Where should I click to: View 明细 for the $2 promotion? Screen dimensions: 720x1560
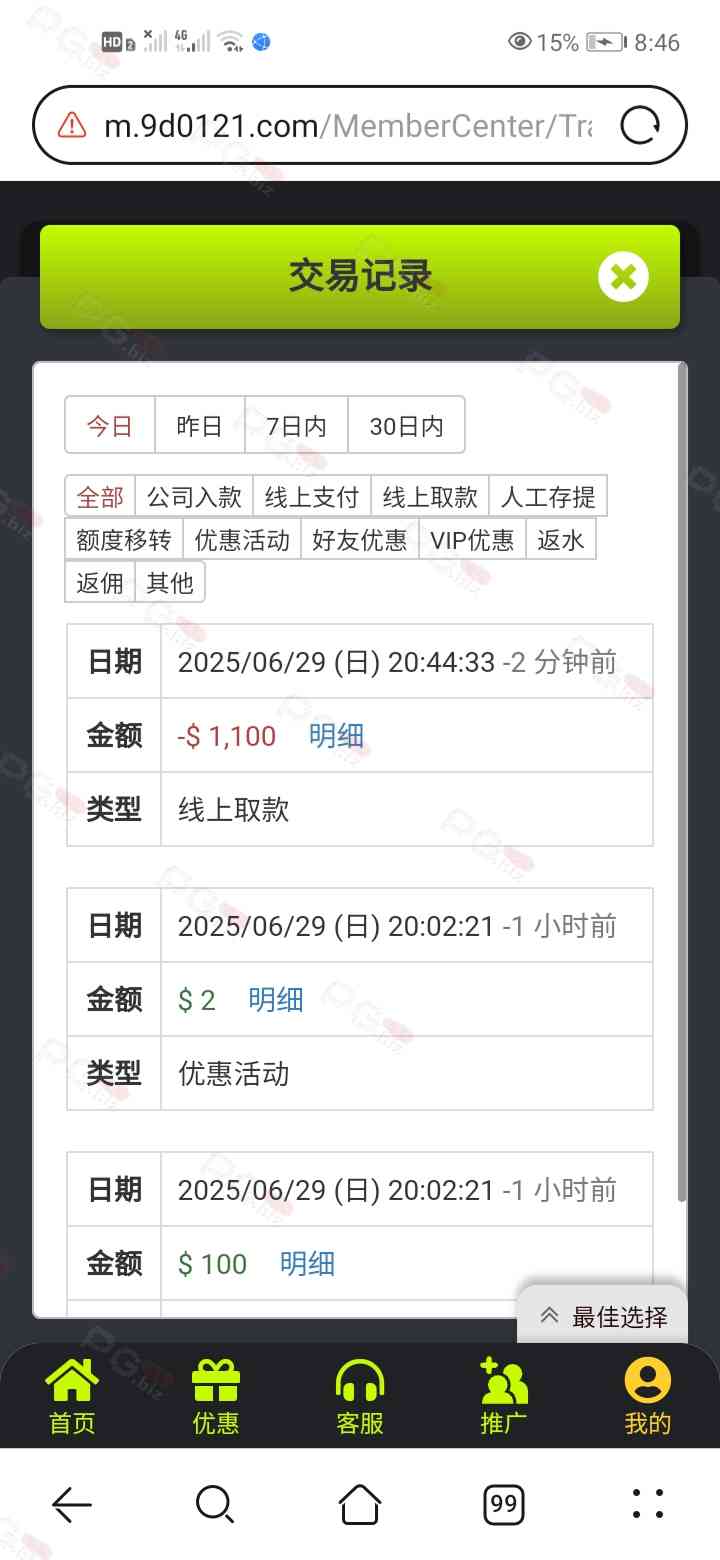pos(275,1000)
